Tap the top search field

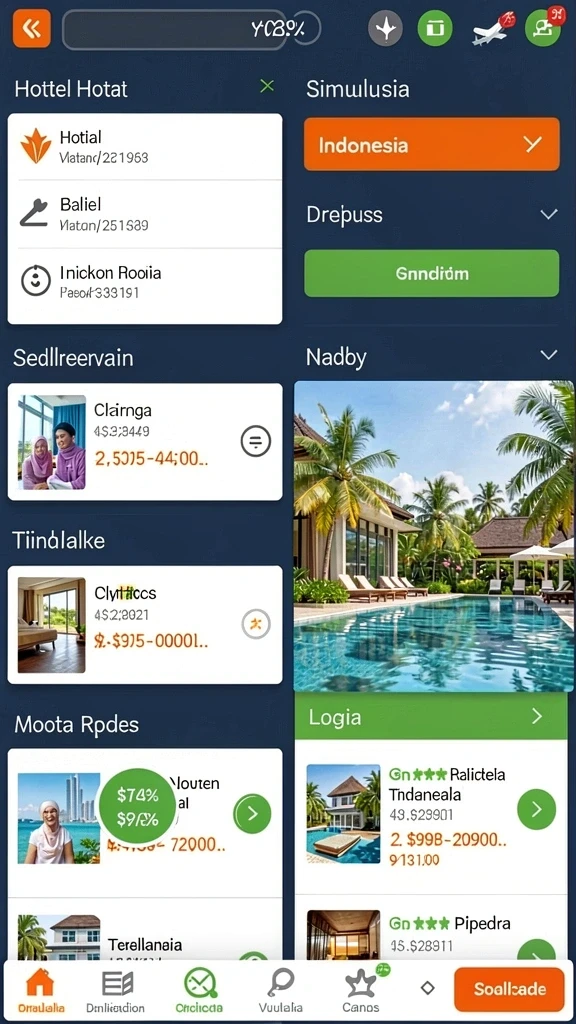[175, 29]
